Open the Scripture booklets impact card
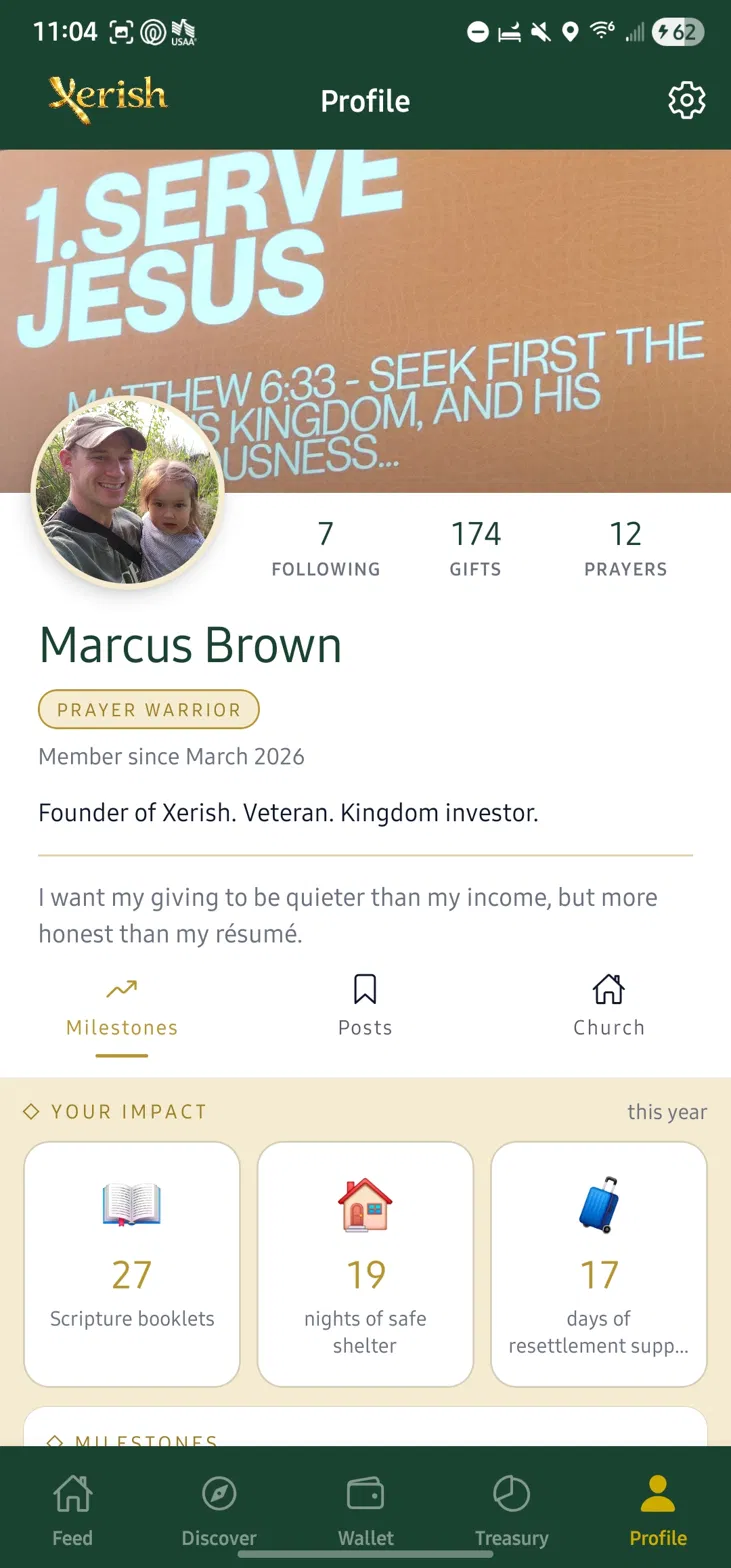Image resolution: width=731 pixels, height=1568 pixels. [132, 1264]
